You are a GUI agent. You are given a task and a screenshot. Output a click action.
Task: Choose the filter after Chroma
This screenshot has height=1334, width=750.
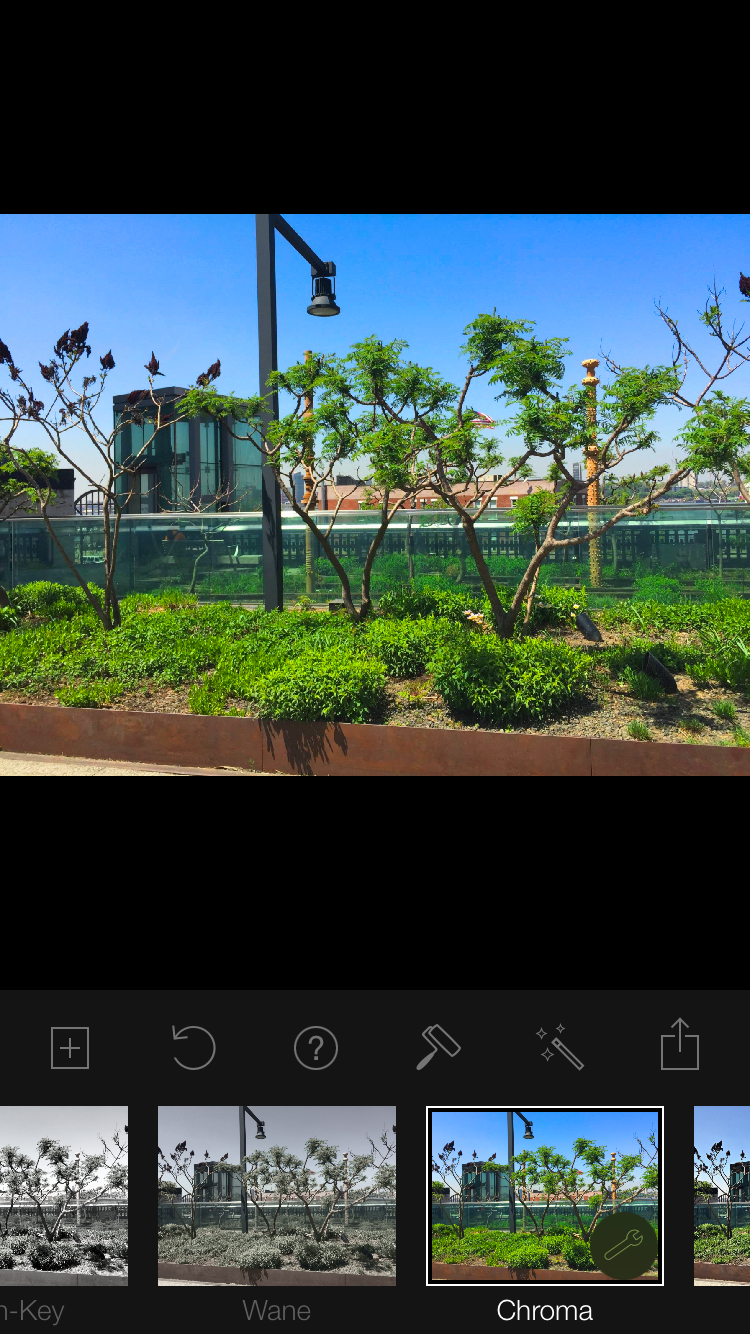722,1195
